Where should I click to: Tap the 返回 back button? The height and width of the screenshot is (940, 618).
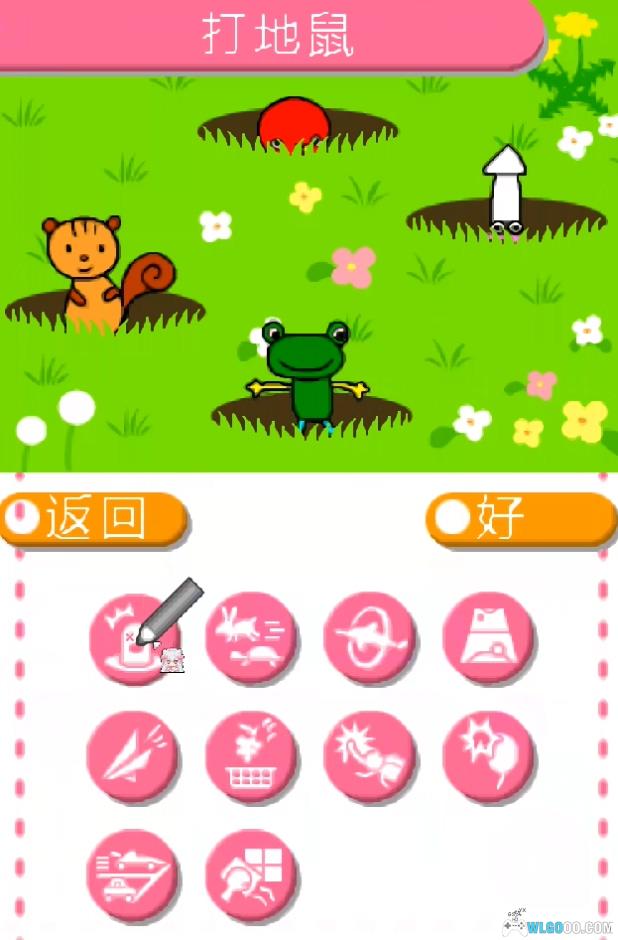93,519
